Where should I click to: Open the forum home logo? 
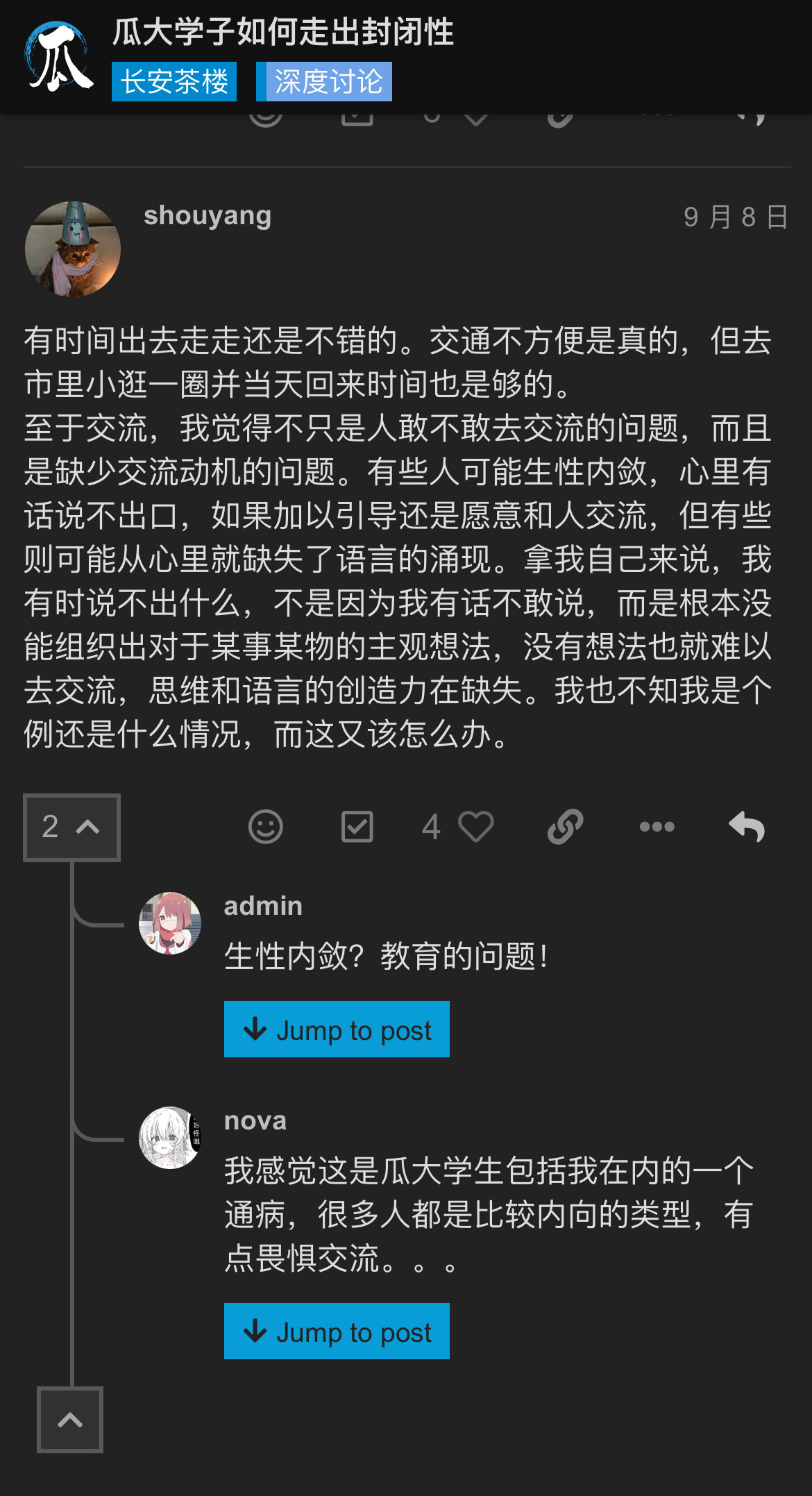(60, 57)
